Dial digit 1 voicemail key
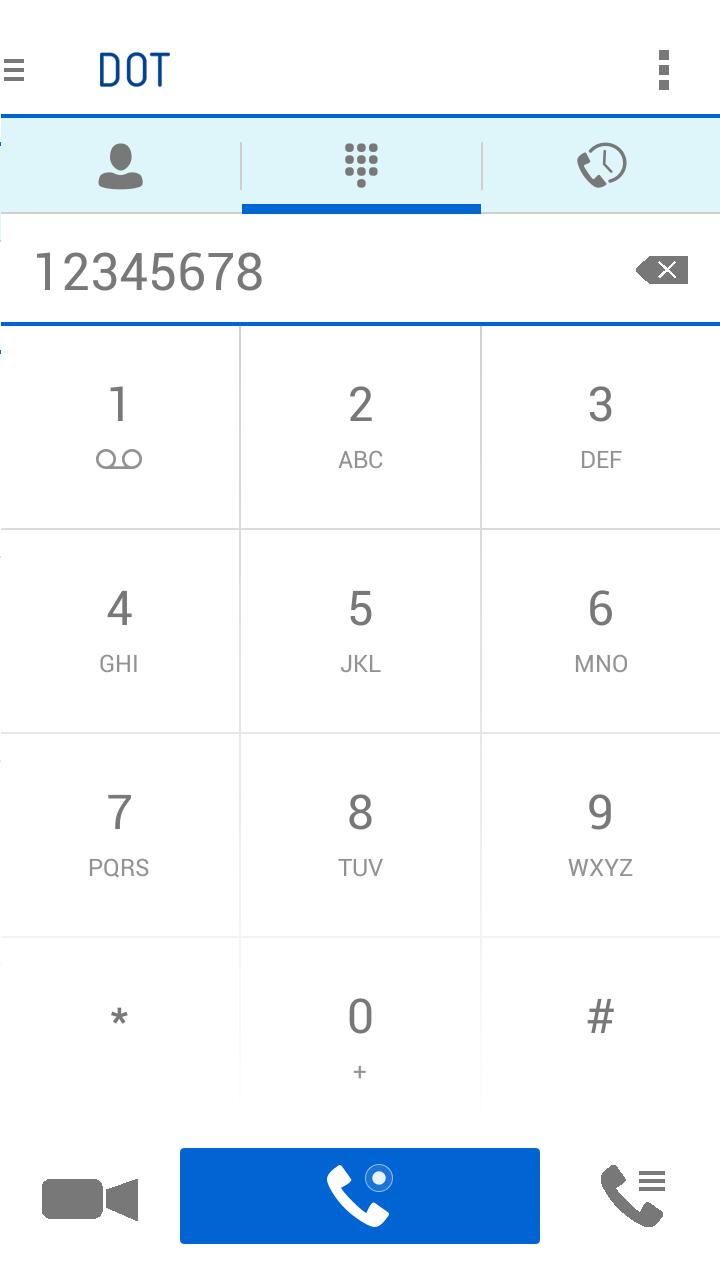The width and height of the screenshot is (720, 1280). (x=119, y=427)
